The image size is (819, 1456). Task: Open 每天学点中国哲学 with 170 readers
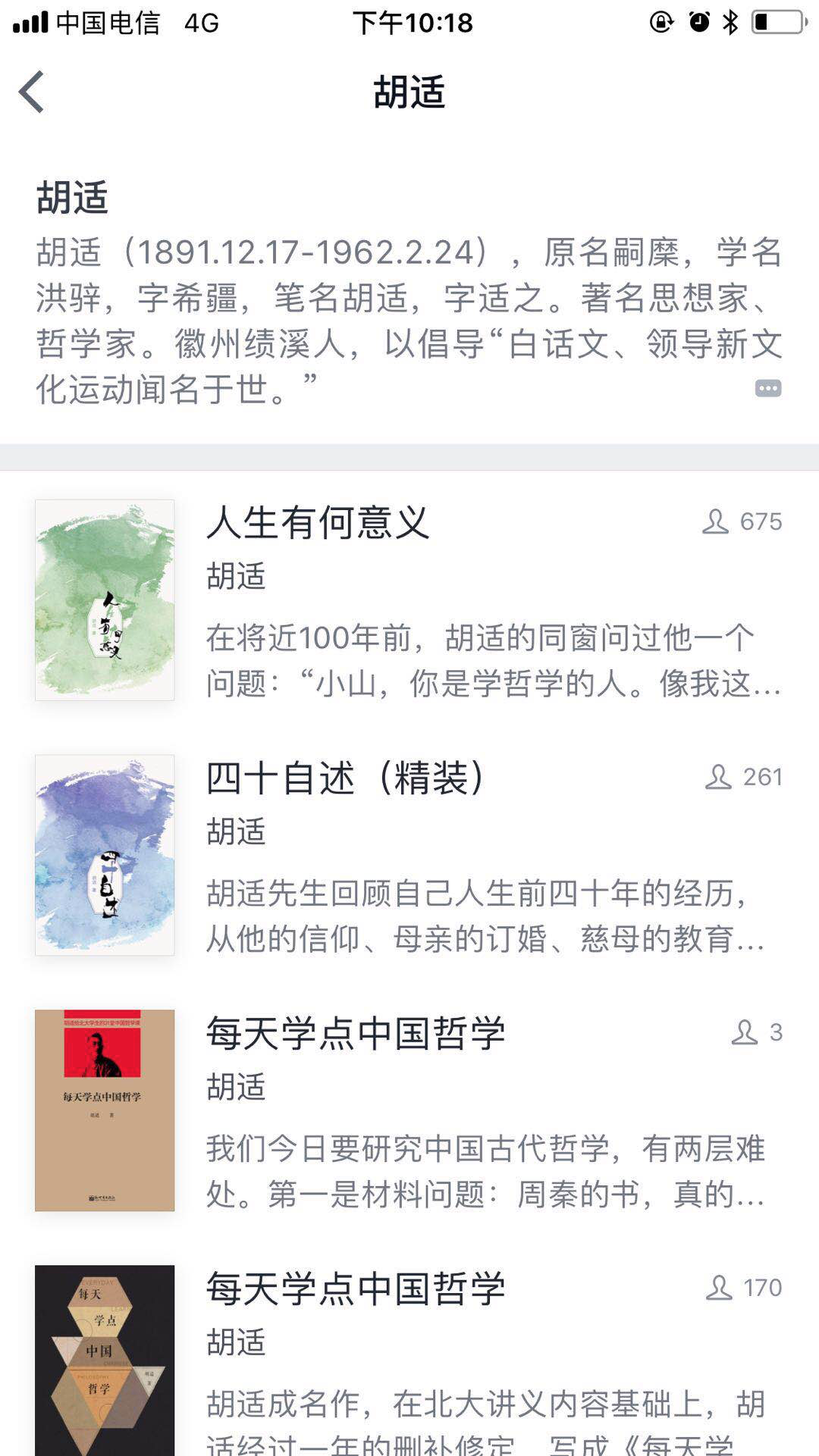409,1360
